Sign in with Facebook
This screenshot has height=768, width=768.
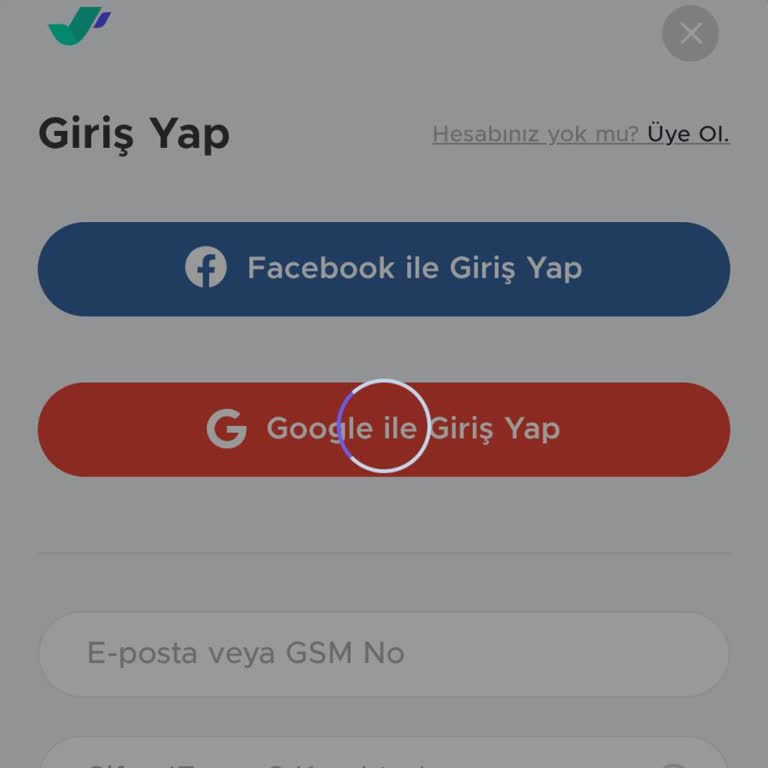(x=384, y=269)
